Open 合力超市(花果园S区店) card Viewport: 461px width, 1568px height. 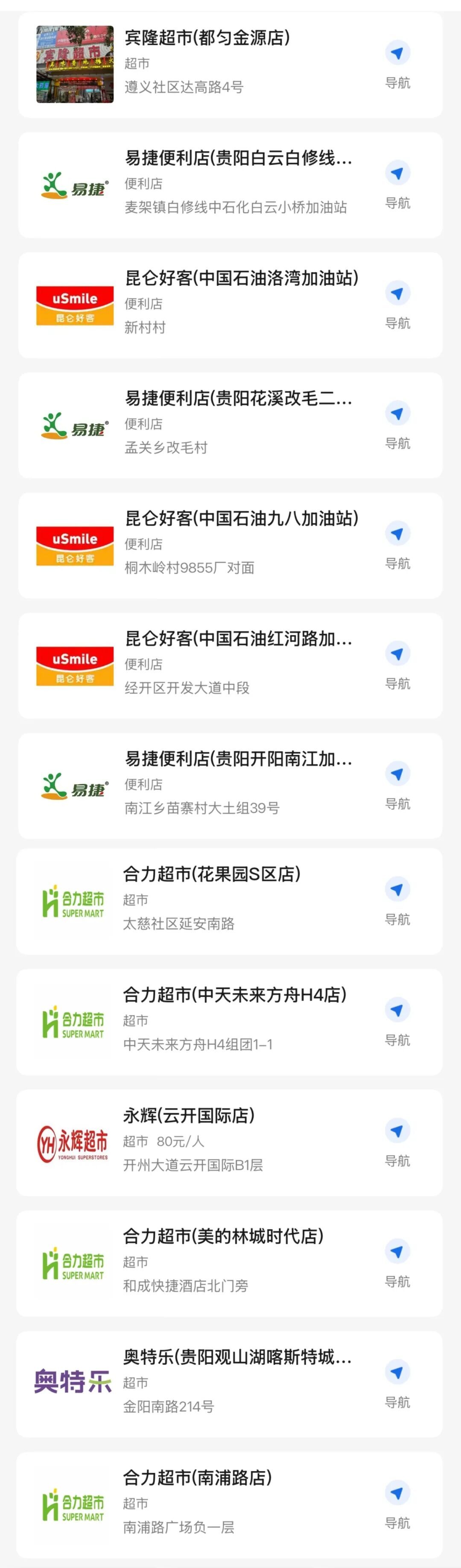point(212,875)
